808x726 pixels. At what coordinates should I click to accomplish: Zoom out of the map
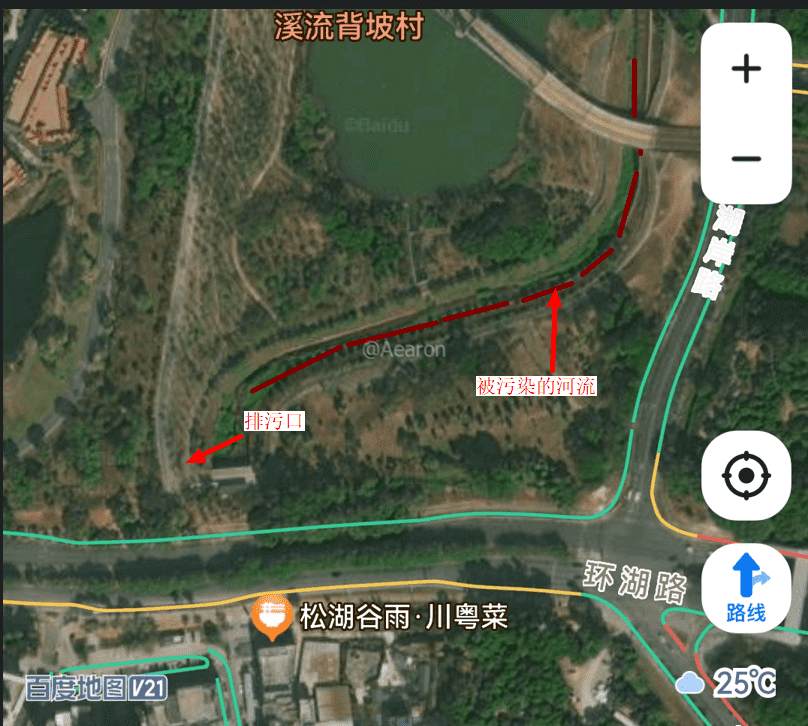(x=746, y=159)
